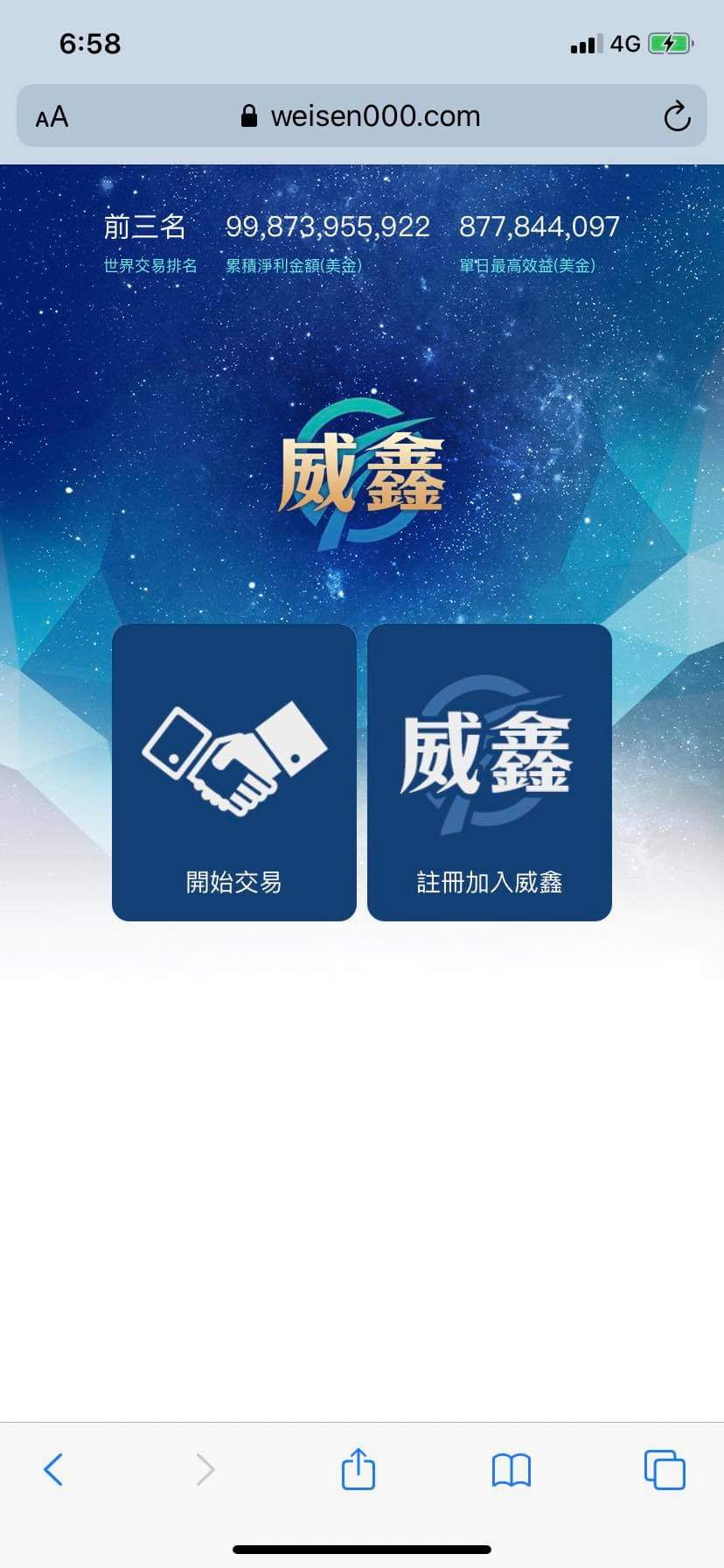The height and width of the screenshot is (1568, 724).
Task: Open the bookmarks book icon
Action: [x=512, y=1469]
